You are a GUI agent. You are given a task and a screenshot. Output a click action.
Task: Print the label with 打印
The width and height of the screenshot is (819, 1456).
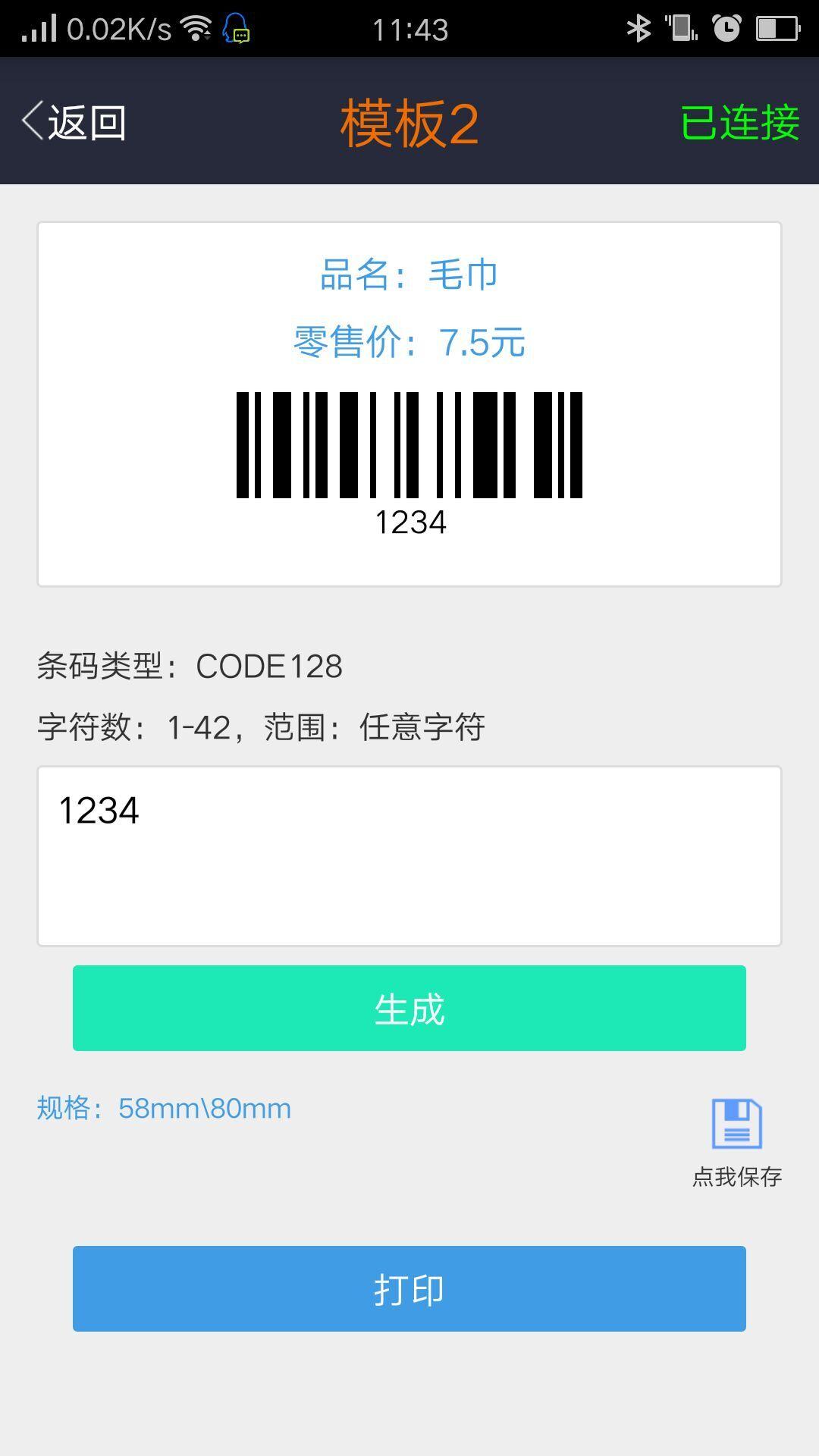409,1288
